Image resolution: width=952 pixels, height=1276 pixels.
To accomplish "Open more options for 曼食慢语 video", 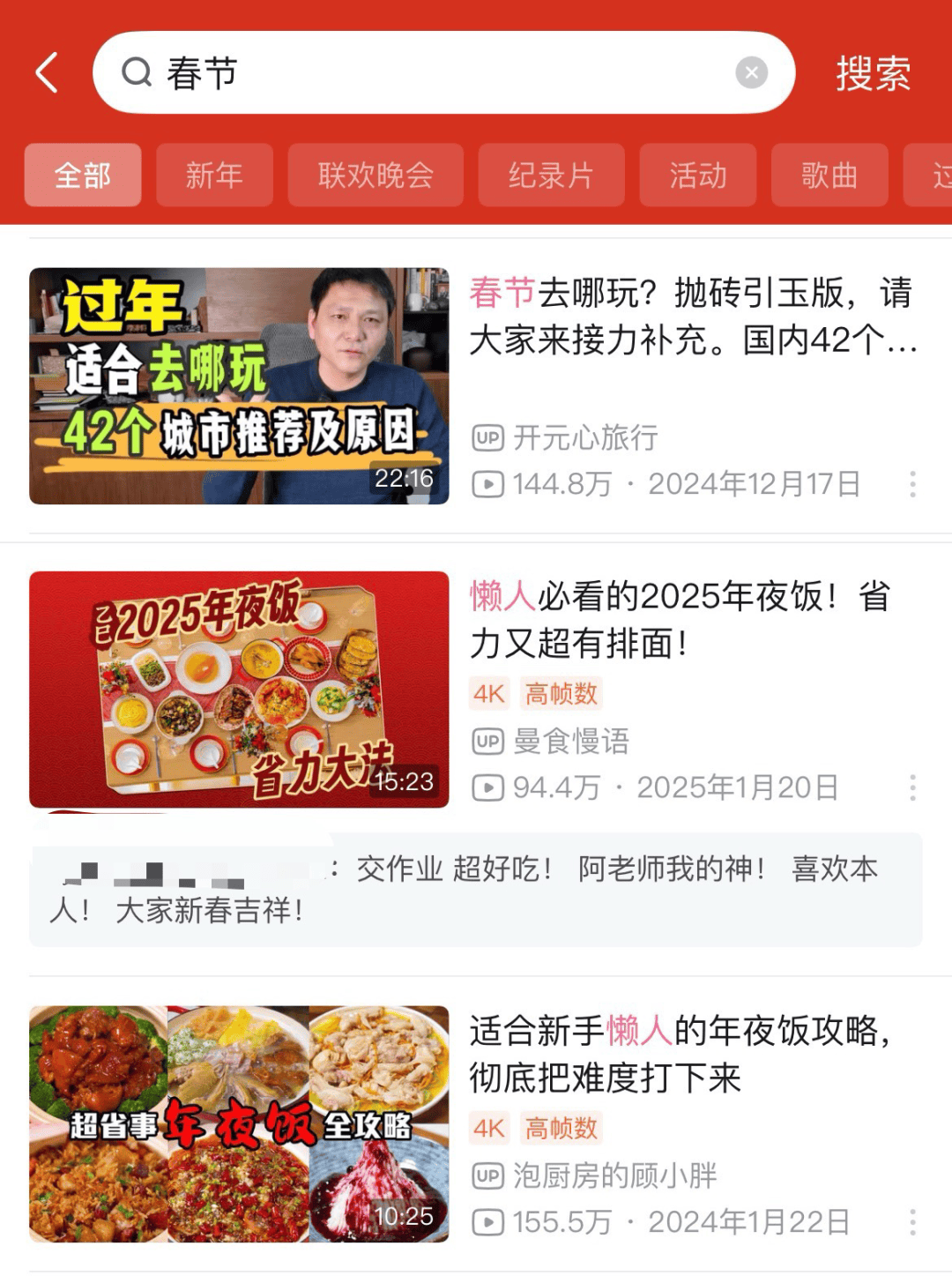I will pos(912,787).
